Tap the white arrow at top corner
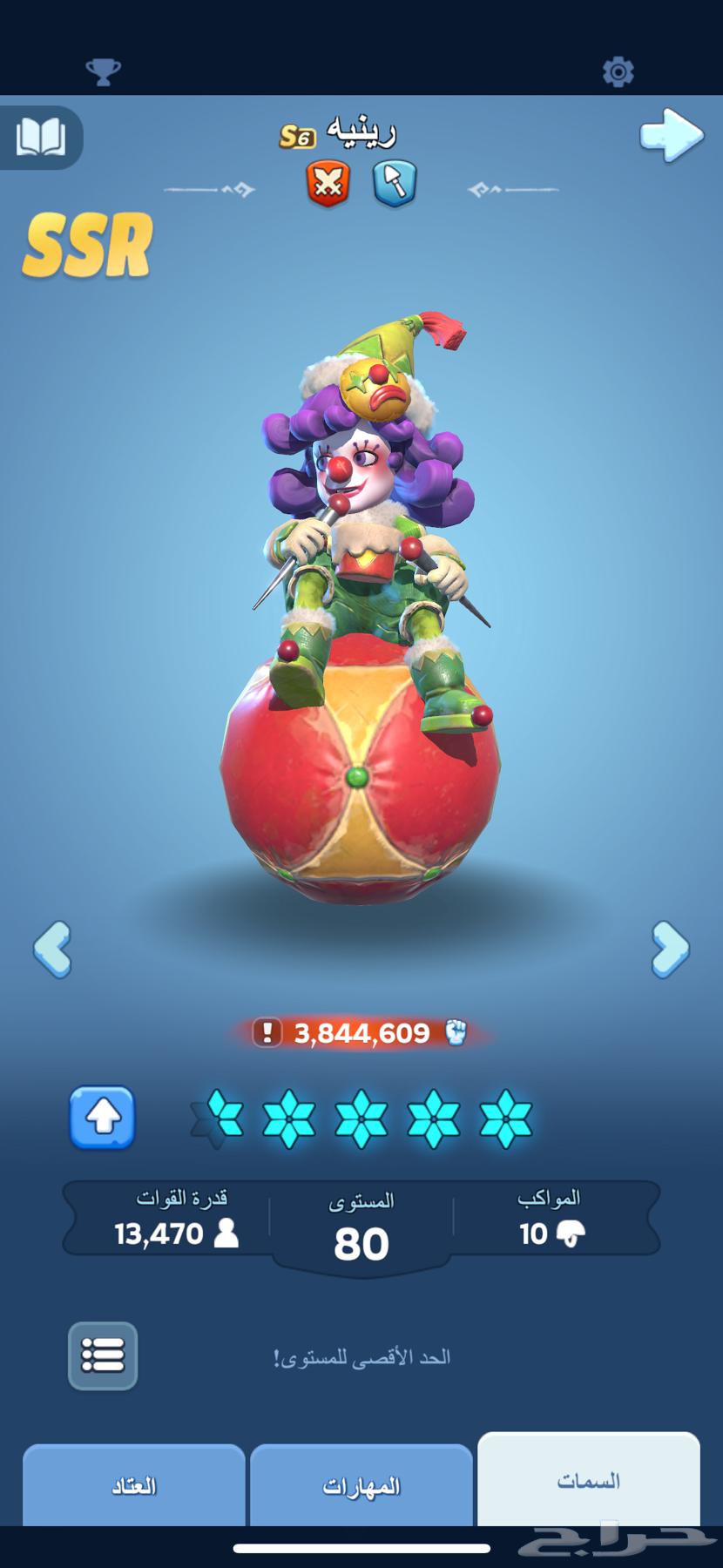This screenshot has height=1568, width=723. (671, 135)
